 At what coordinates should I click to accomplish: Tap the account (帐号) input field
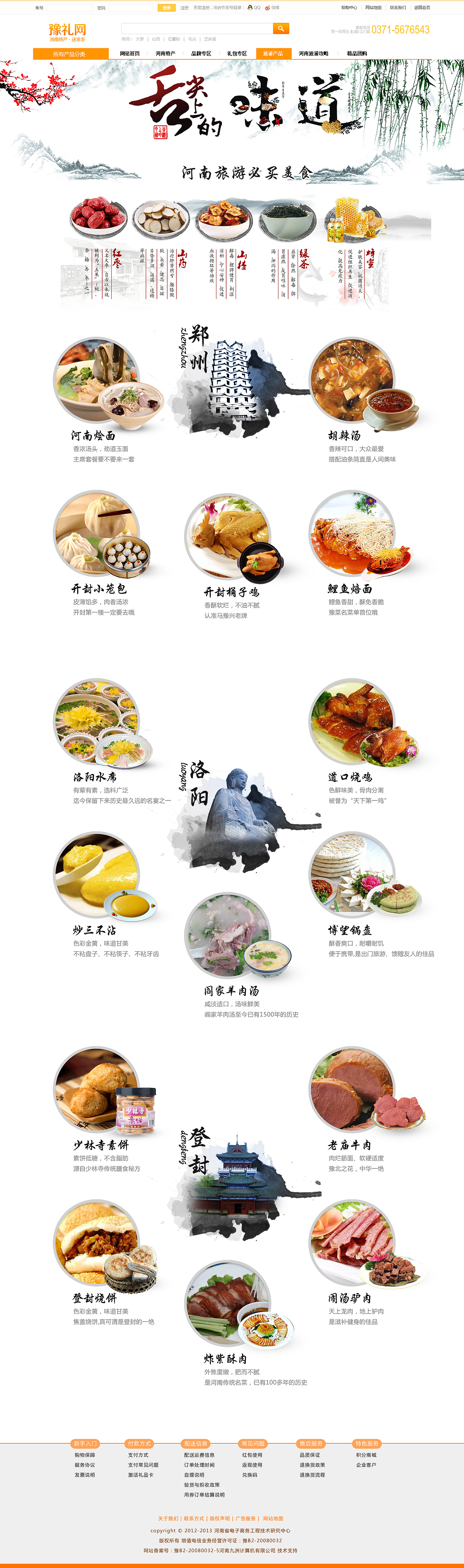pyautogui.click(x=69, y=8)
